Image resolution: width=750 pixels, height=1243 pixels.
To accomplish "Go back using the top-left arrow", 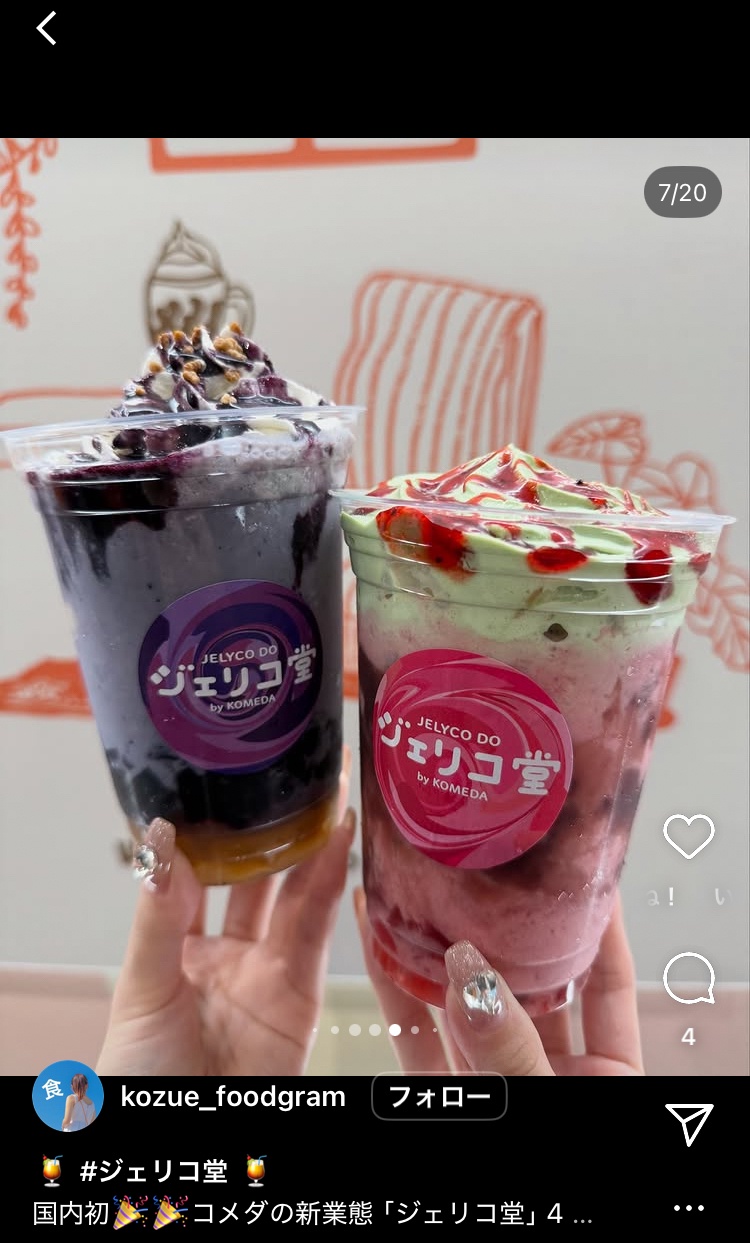I will pos(46,28).
